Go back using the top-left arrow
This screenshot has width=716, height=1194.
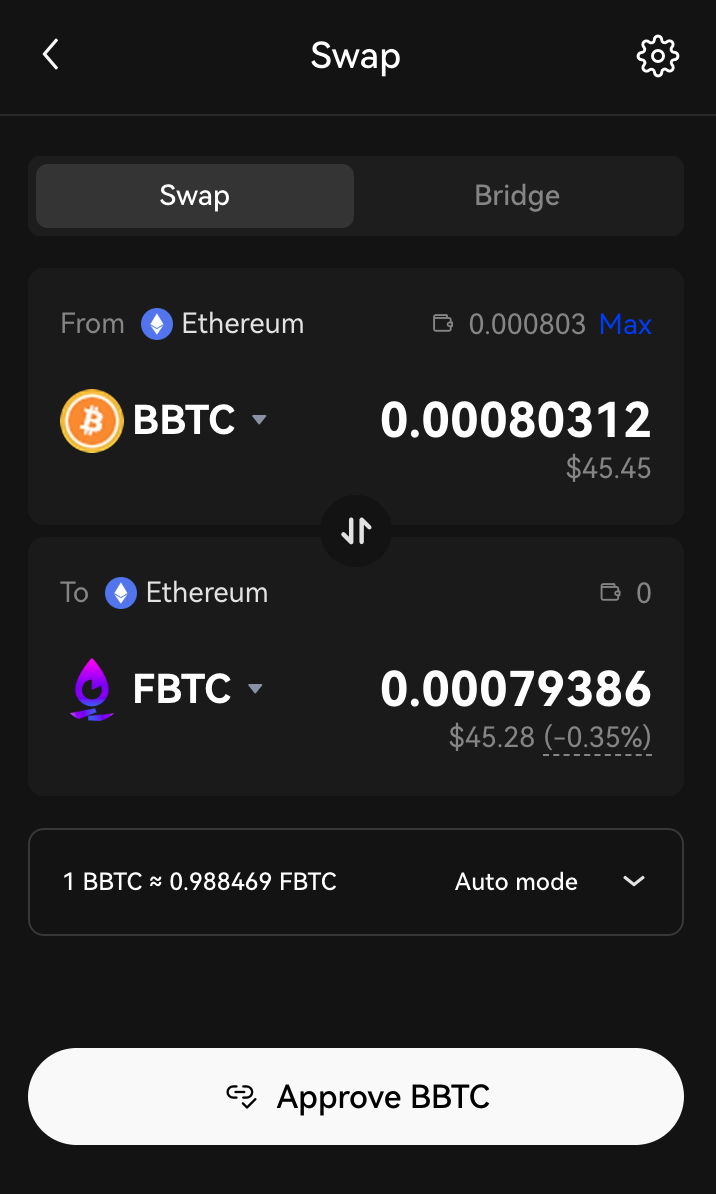(x=50, y=56)
